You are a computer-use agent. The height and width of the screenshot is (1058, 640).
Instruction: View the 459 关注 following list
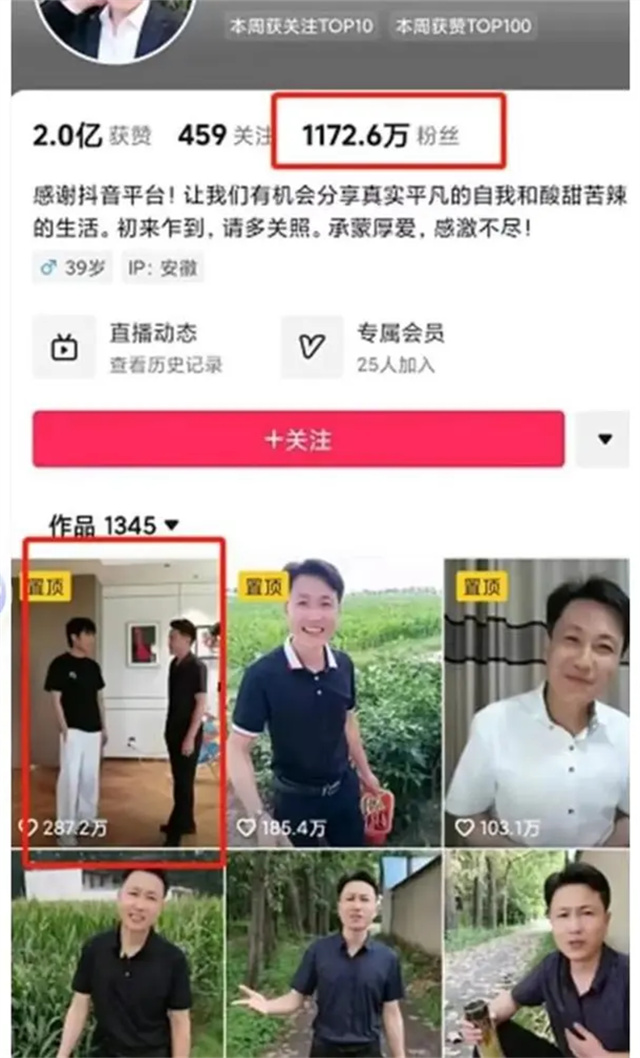click(223, 136)
